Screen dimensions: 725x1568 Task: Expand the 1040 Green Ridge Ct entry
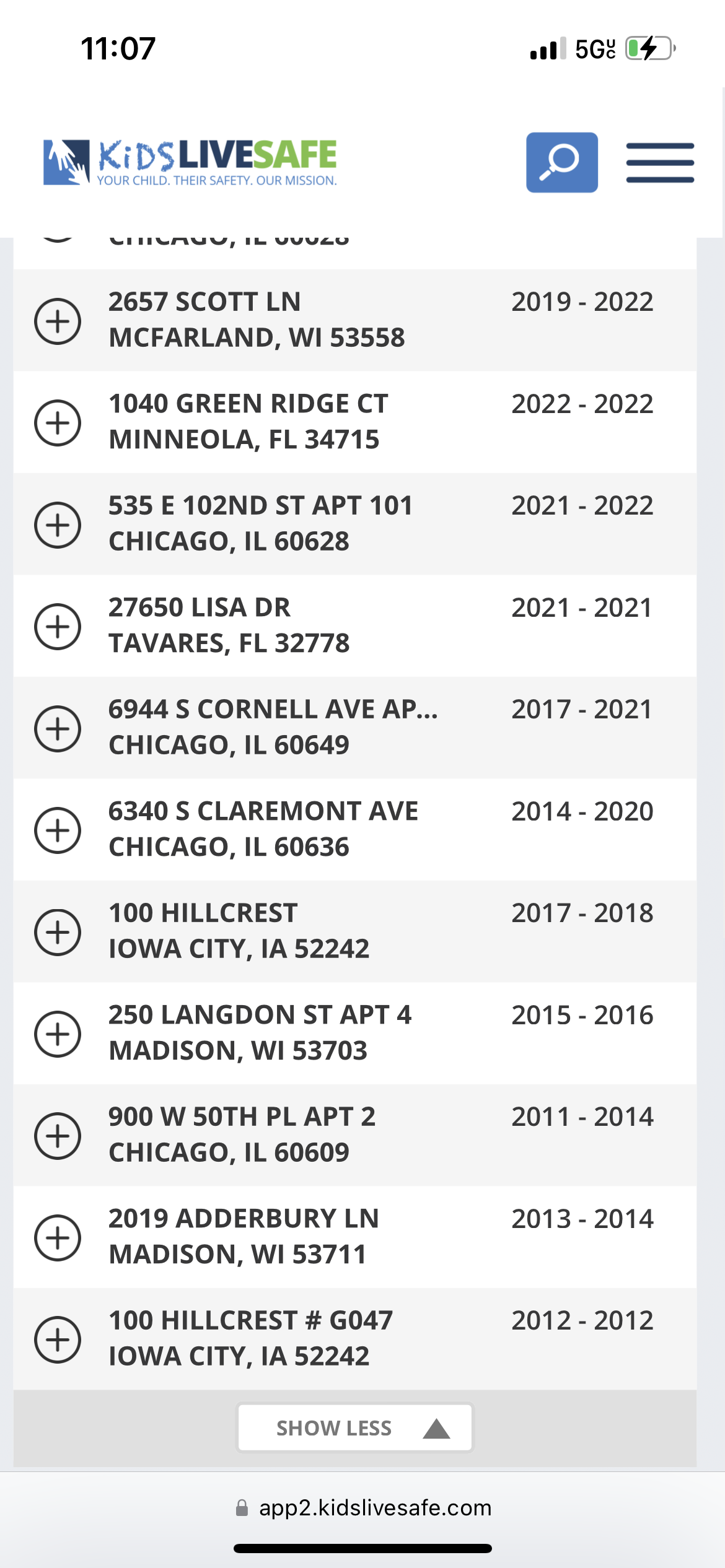[x=58, y=423]
